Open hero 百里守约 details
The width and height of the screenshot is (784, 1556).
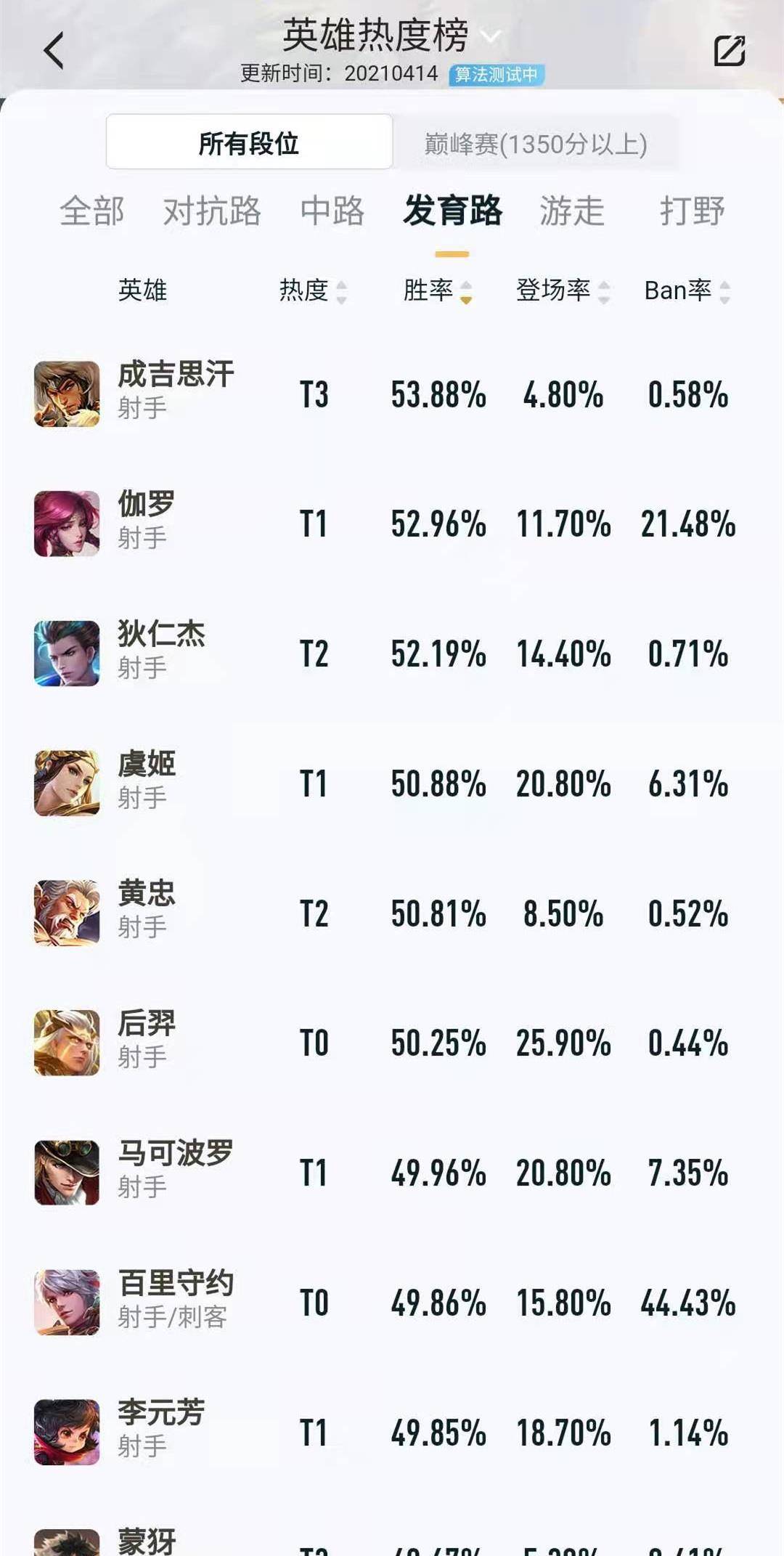click(x=392, y=1302)
